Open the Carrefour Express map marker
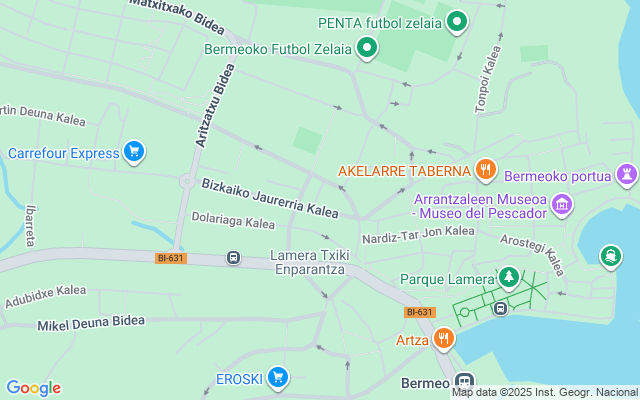 [134, 152]
